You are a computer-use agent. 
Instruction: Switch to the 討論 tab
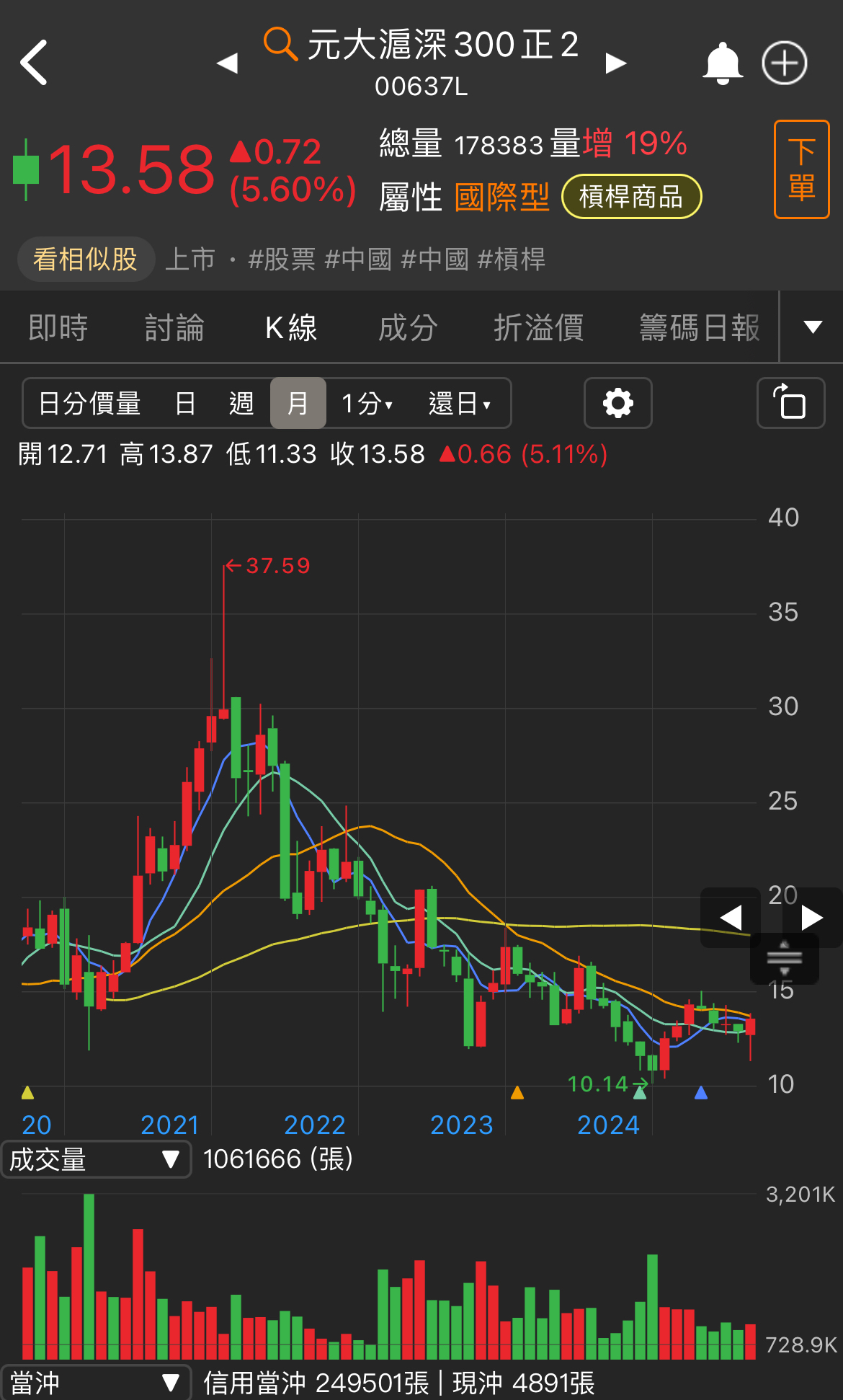(174, 327)
